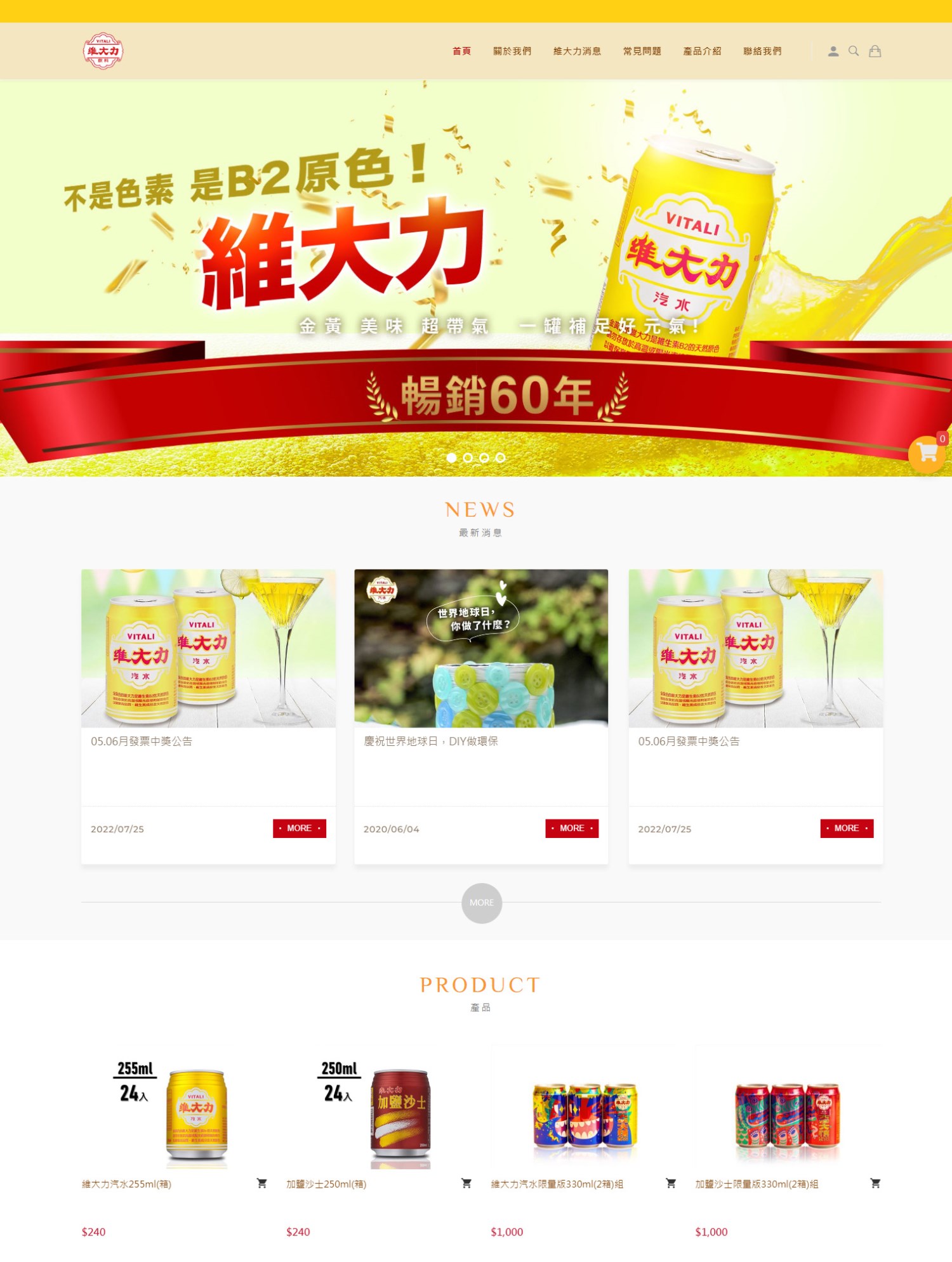Open the search magnifier icon
The height and width of the screenshot is (1262, 952).
(x=854, y=51)
